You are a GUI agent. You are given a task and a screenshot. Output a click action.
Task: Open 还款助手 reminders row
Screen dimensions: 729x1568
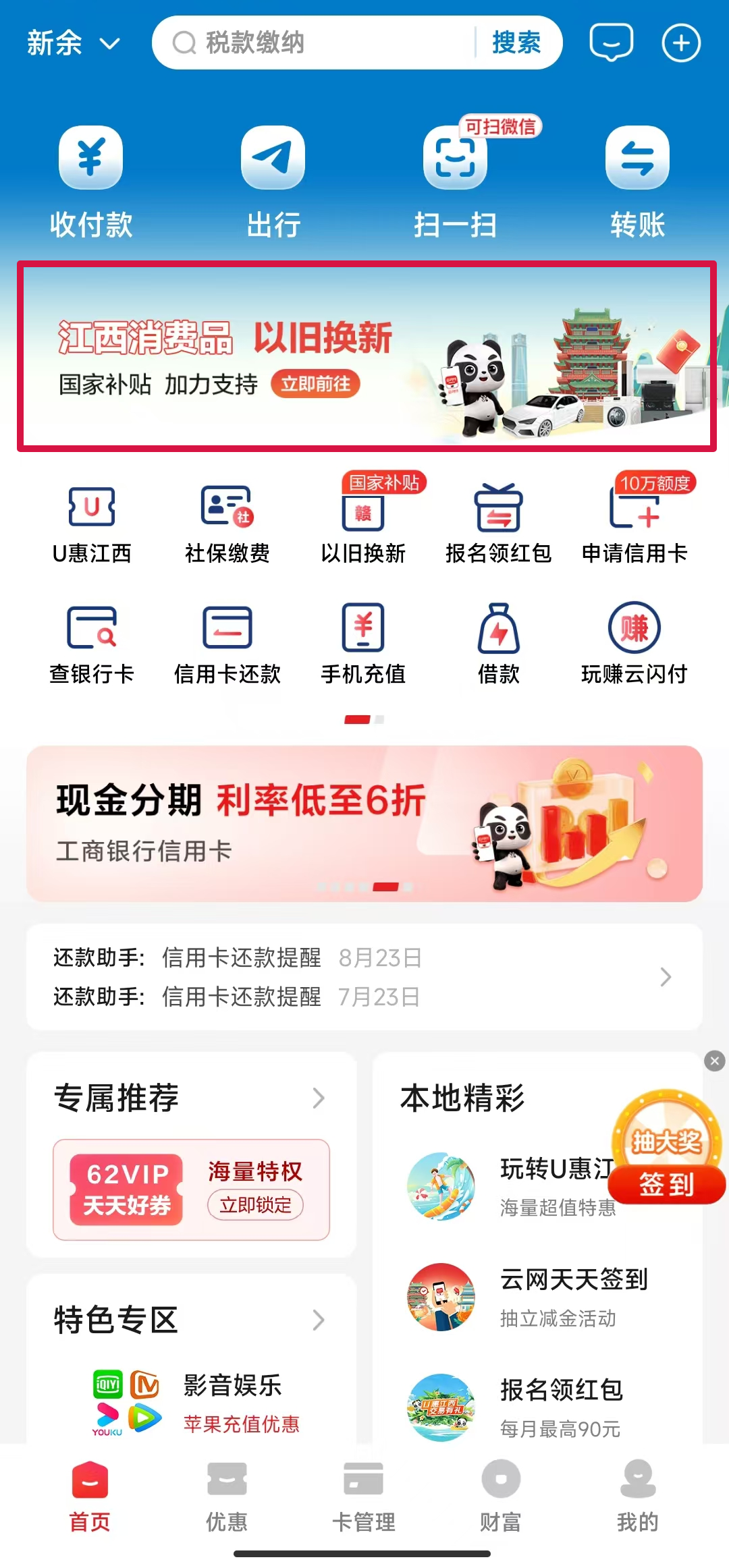click(364, 976)
